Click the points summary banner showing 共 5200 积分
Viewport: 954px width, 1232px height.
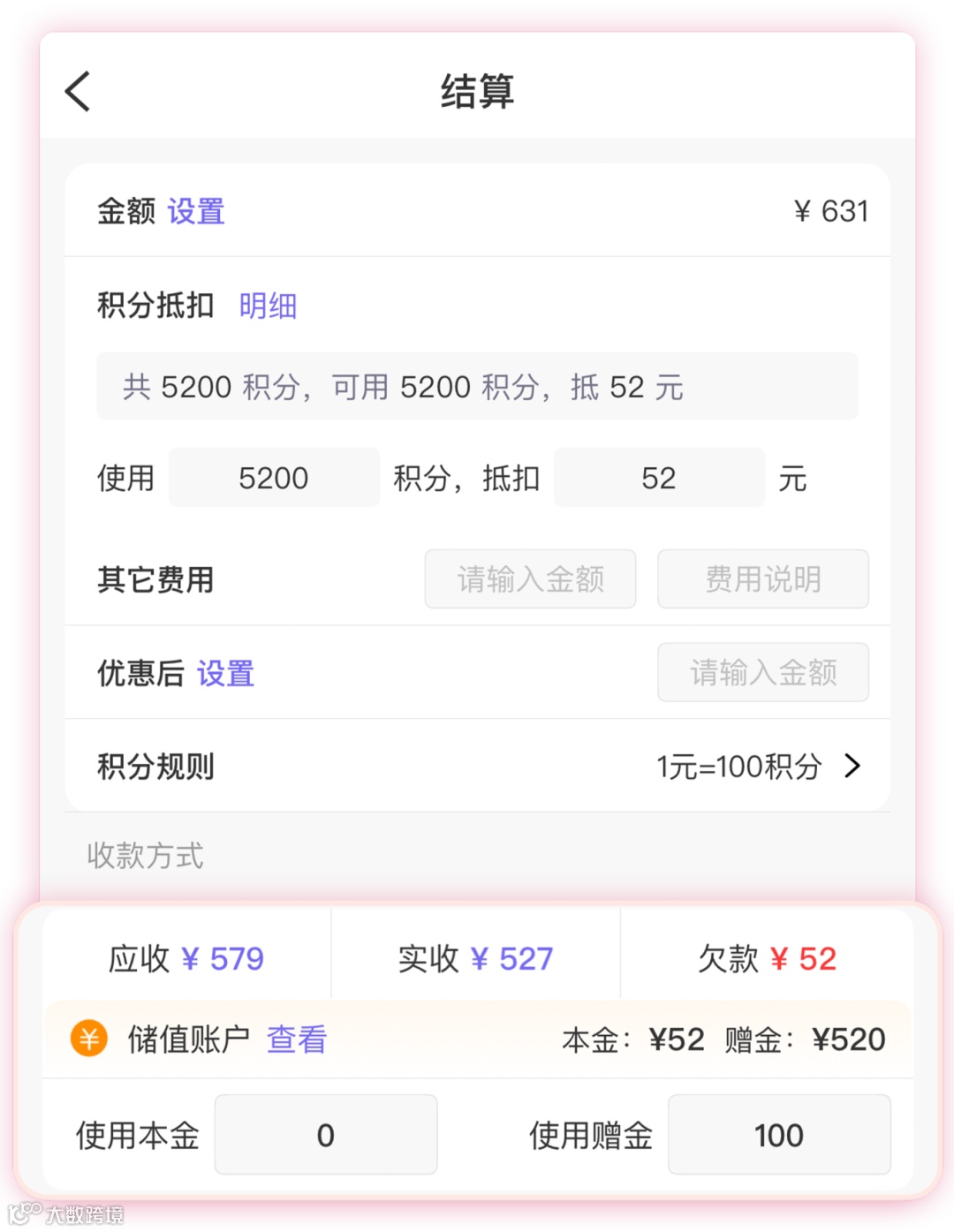(x=477, y=386)
